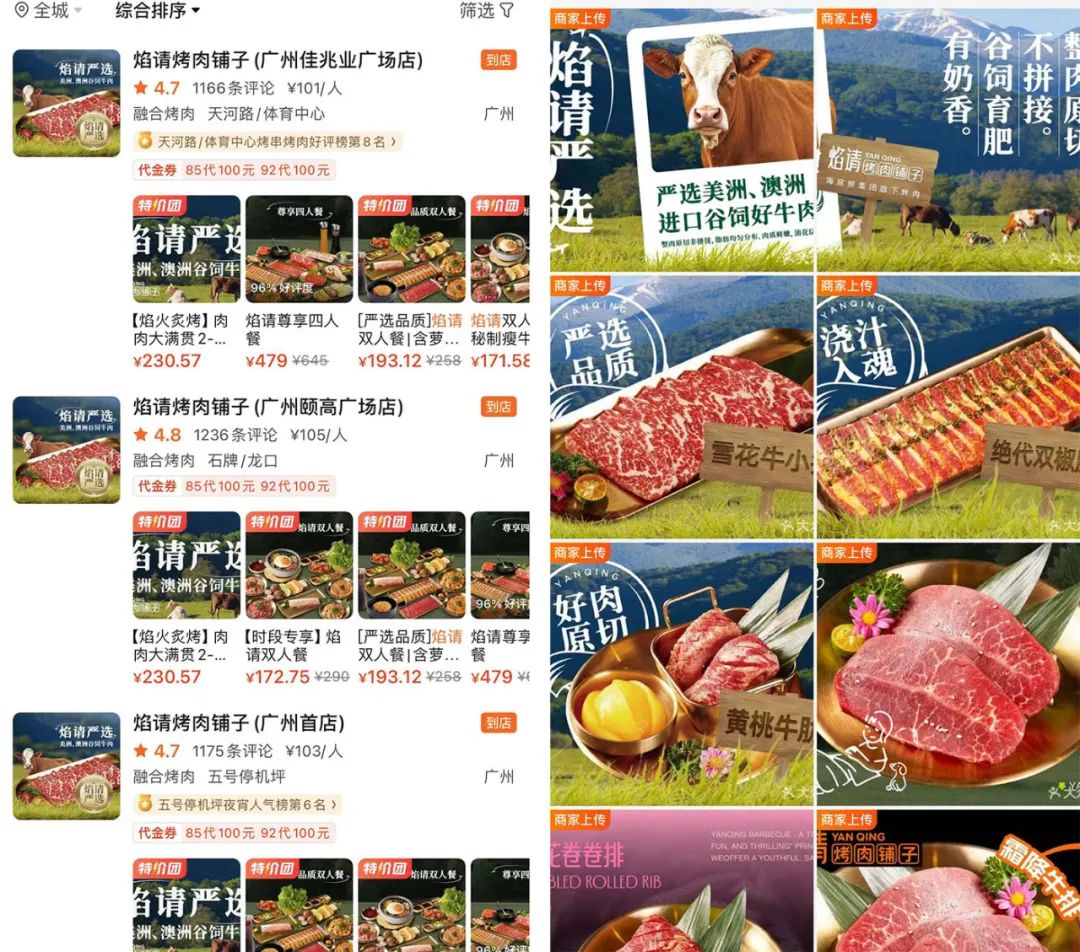The height and width of the screenshot is (952, 1080).
Task: Open 焰请烤肉铺子 广州佳兆业广场店 listing
Action: 277,60
